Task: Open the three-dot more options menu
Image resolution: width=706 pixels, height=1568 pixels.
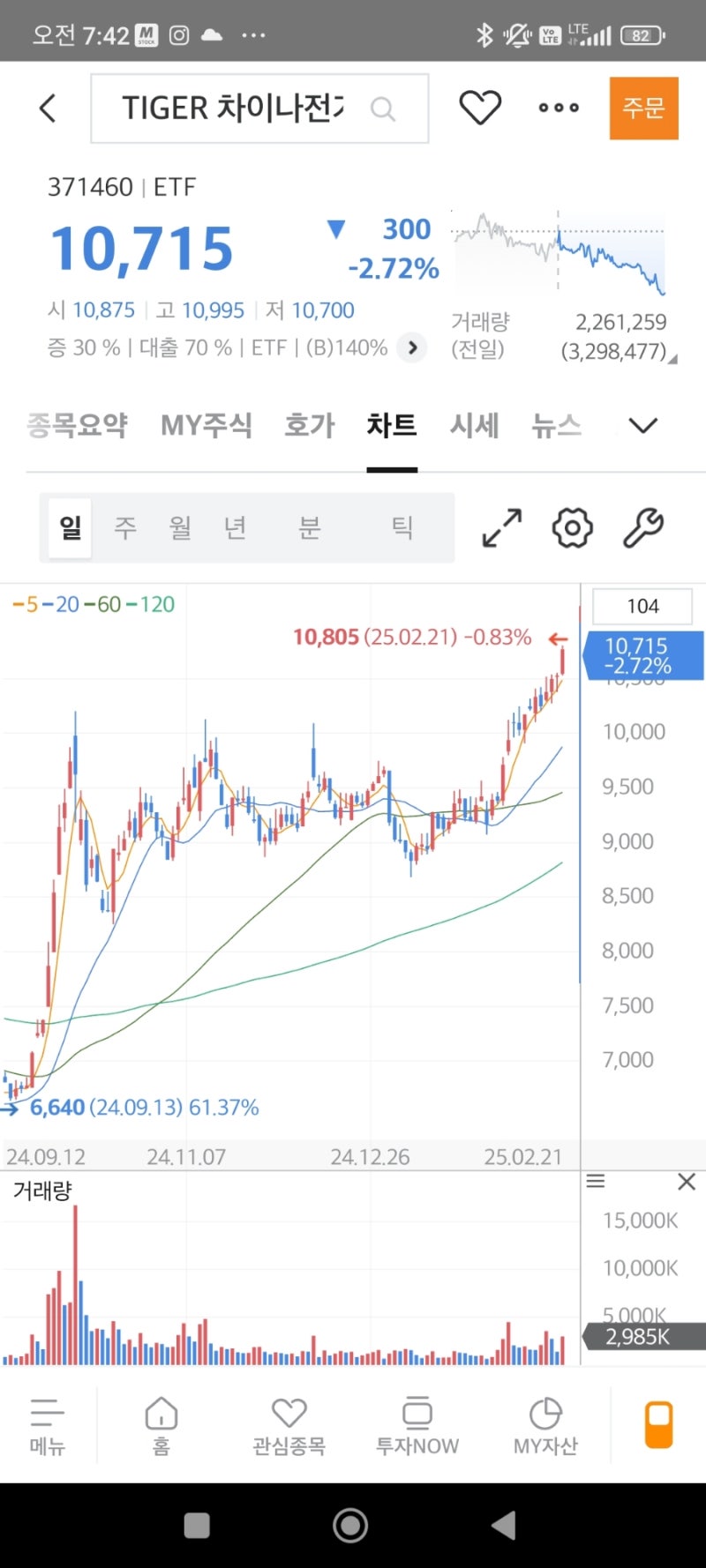Action: tap(558, 108)
